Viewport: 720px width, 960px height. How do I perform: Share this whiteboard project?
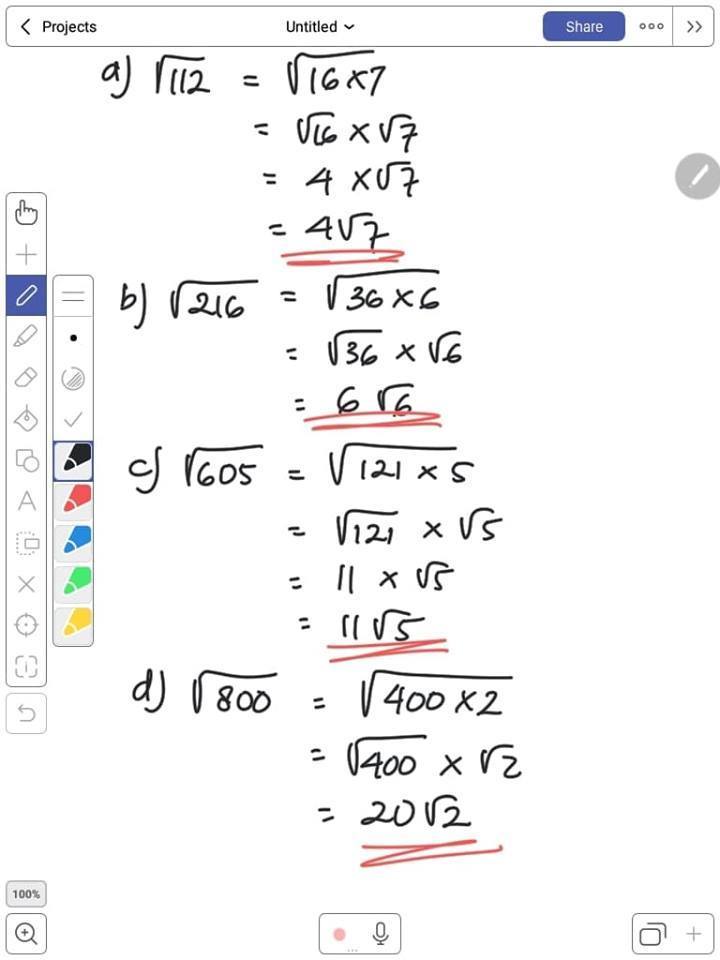583,27
